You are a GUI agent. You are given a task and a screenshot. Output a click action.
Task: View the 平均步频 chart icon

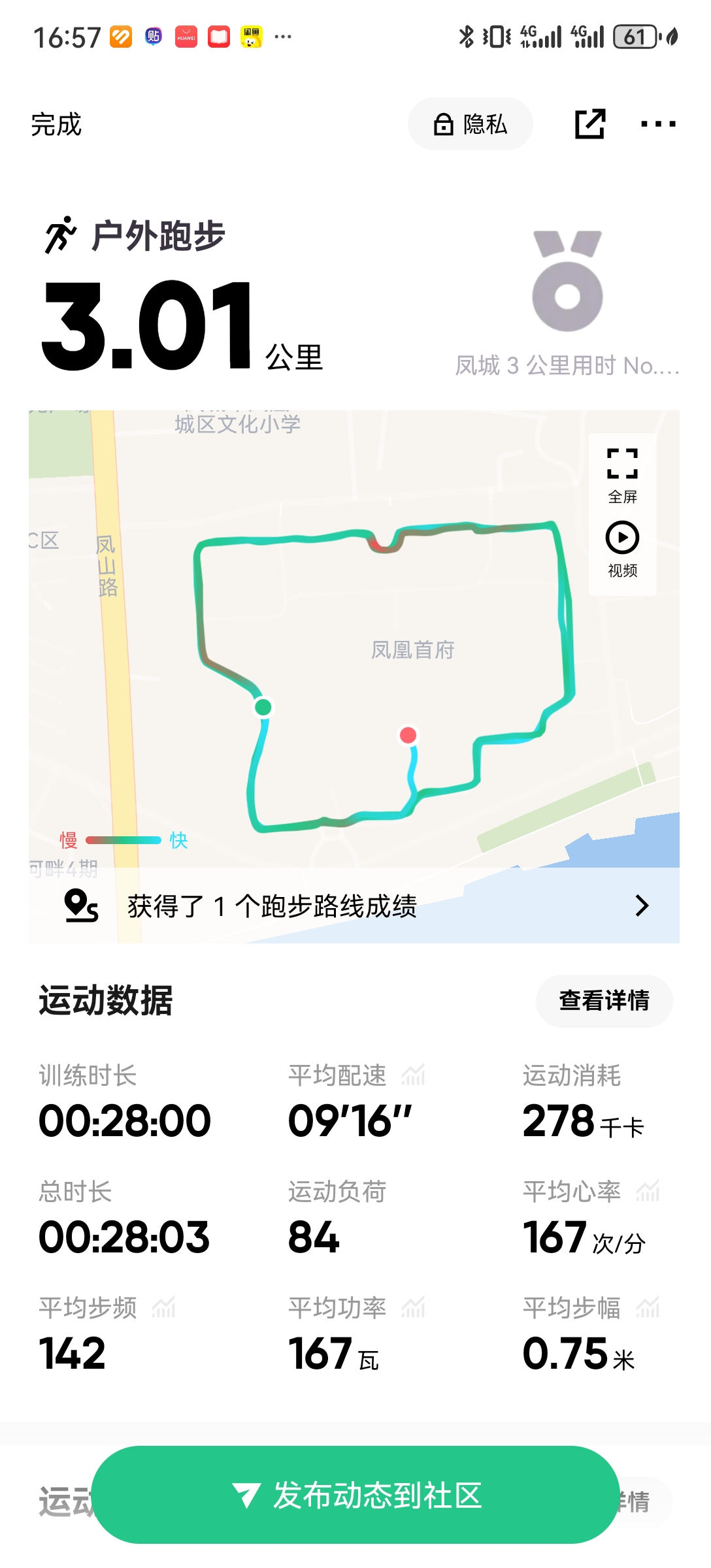(x=164, y=1307)
